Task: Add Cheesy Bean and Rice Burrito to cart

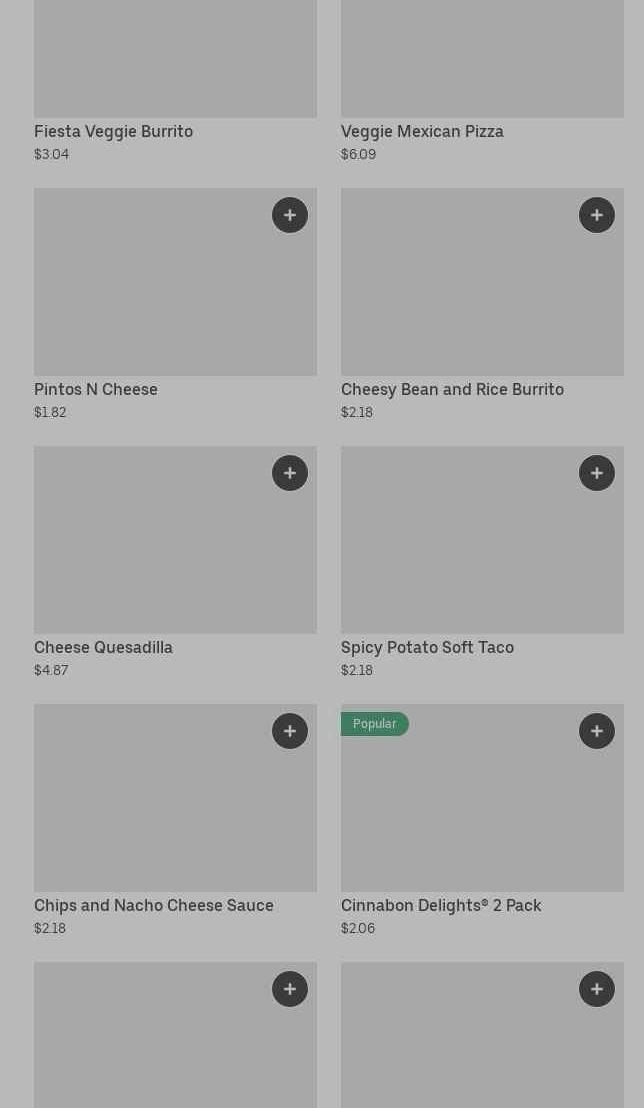Action: tap(597, 215)
